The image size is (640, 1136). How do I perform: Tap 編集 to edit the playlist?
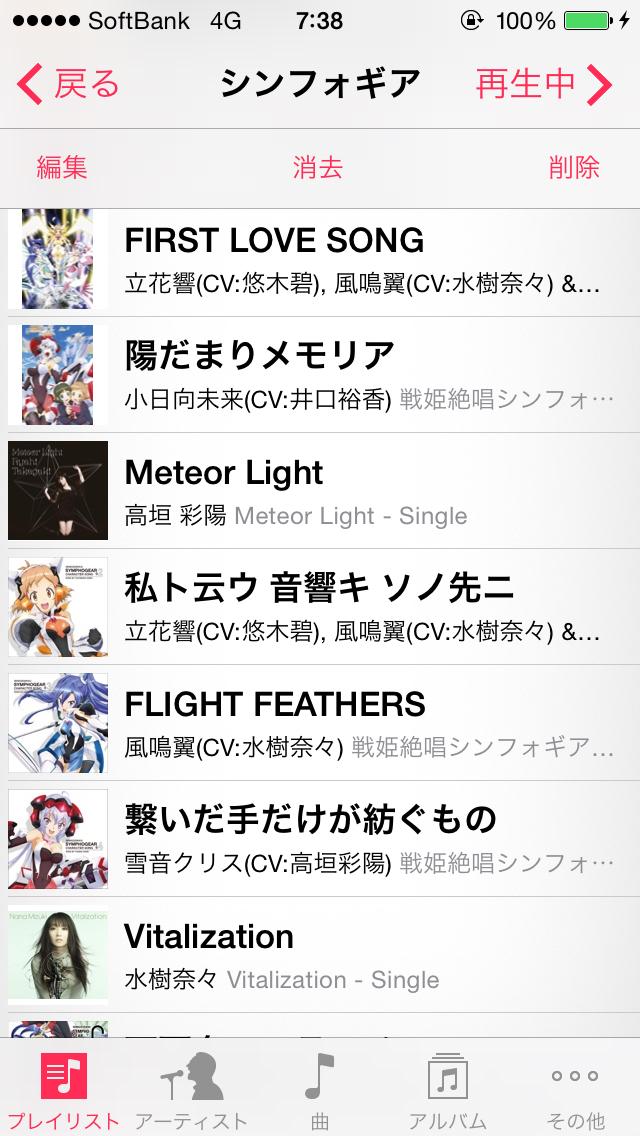pyautogui.click(x=62, y=167)
